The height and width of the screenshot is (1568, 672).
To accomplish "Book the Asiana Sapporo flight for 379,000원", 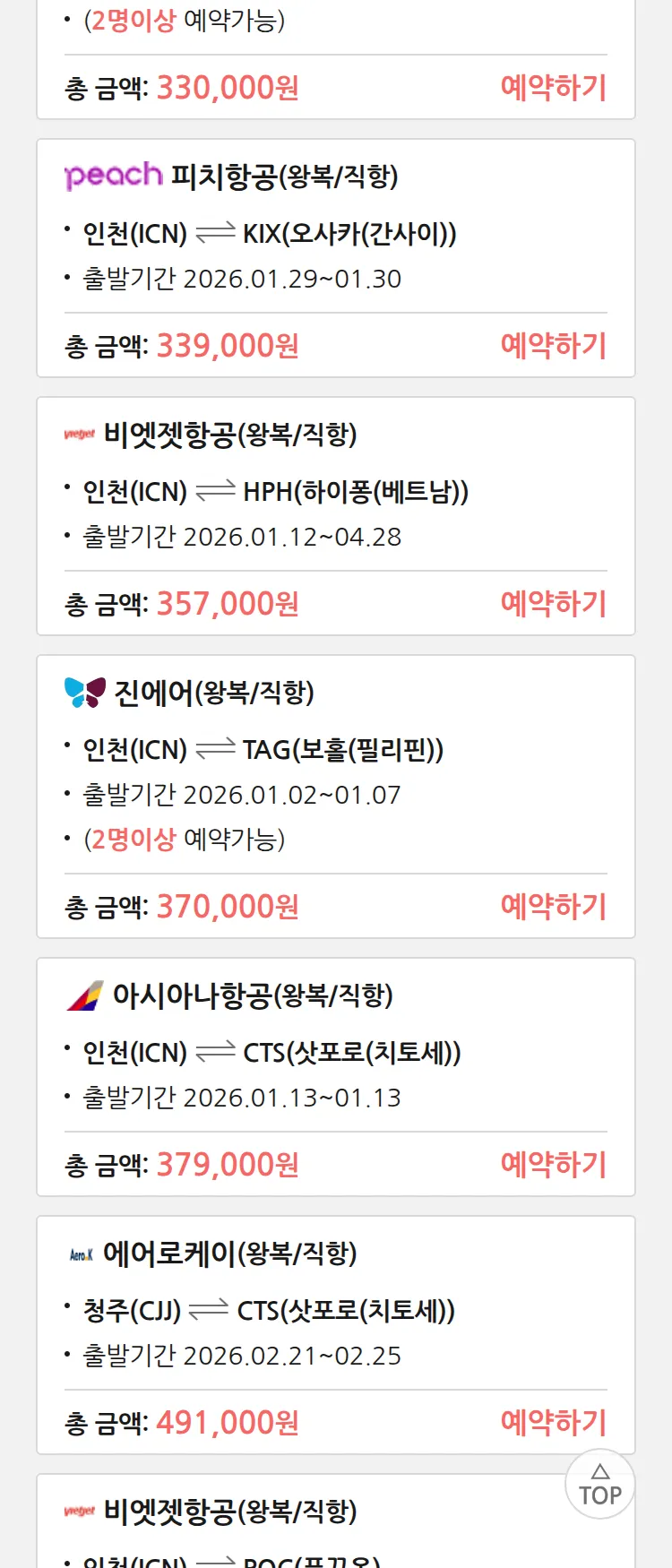I will (553, 1165).
